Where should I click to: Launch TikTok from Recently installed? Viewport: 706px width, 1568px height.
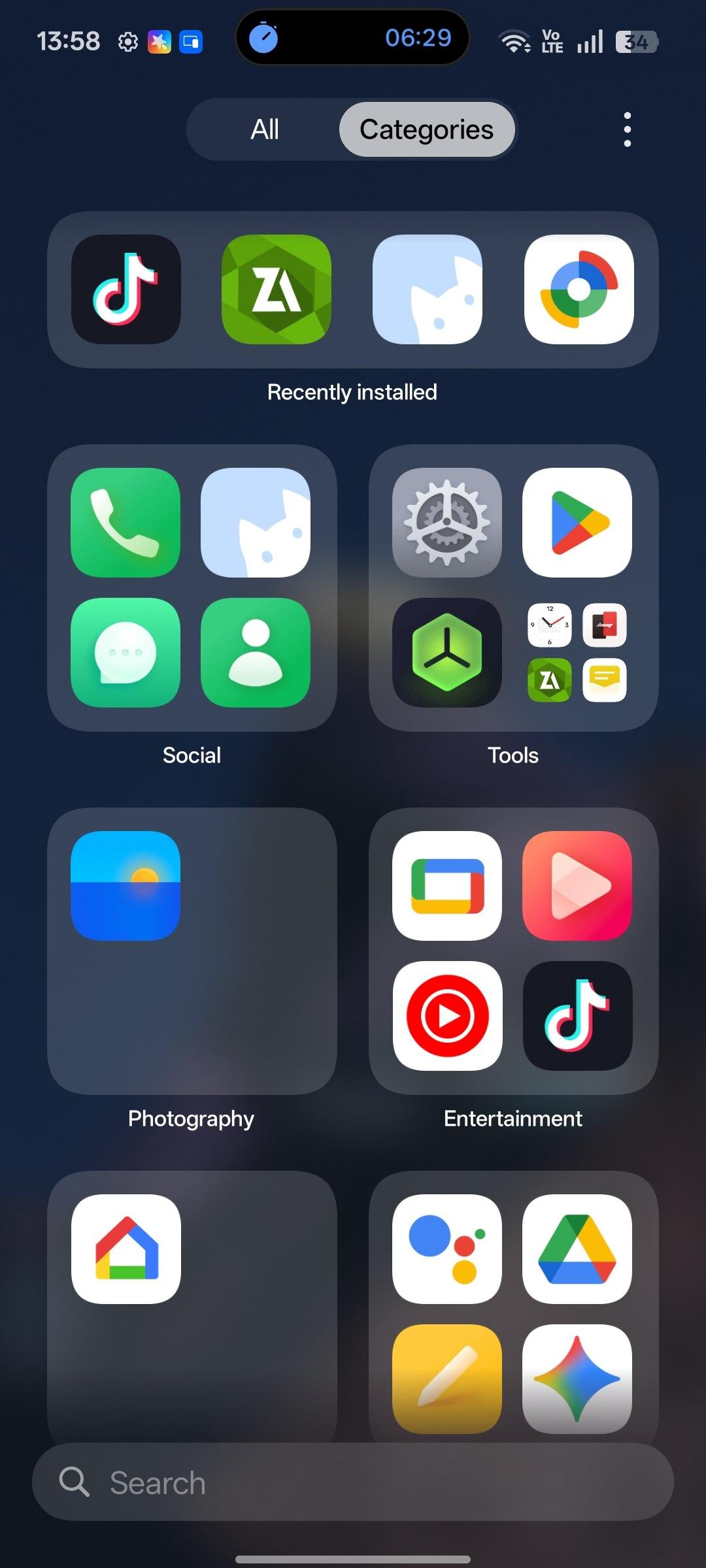point(126,289)
